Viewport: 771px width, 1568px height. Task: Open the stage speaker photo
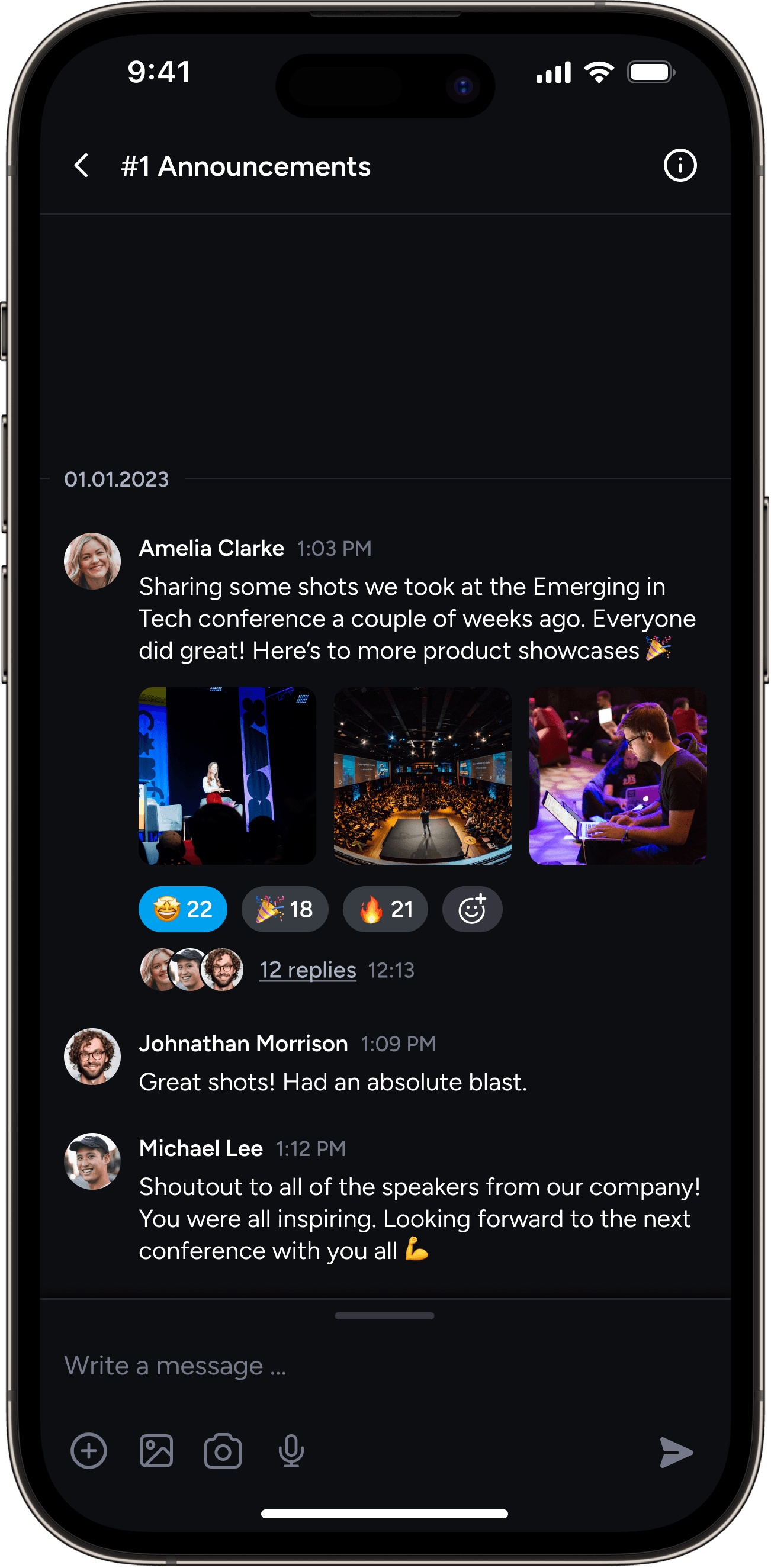227,776
